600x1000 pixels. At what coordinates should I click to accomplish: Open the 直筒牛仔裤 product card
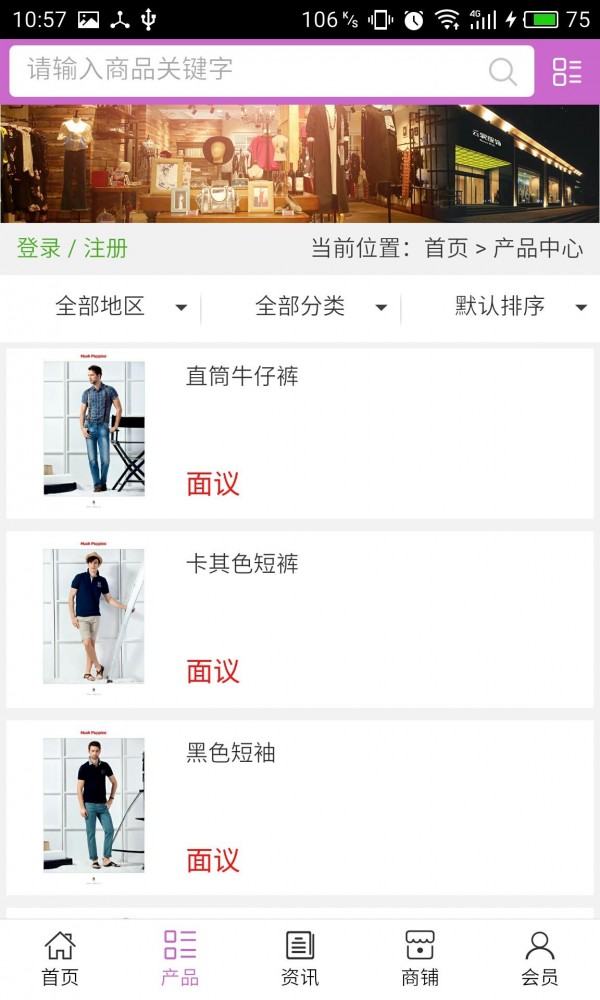pos(300,432)
